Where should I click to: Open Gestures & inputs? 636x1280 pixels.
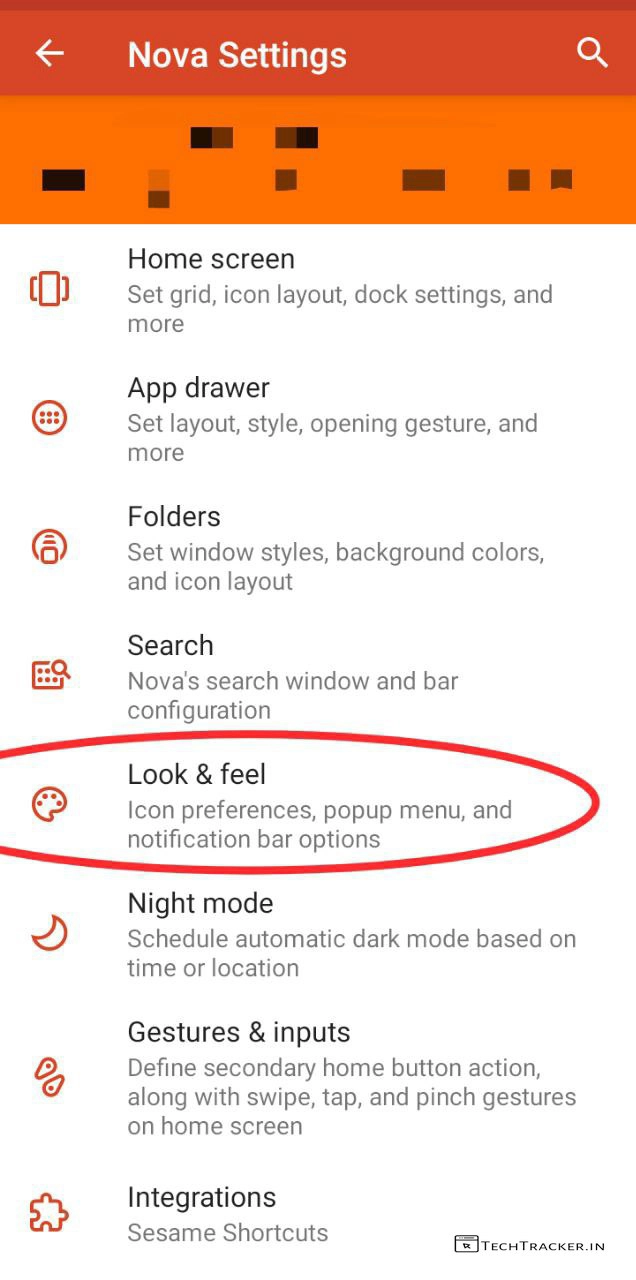tap(318, 1078)
